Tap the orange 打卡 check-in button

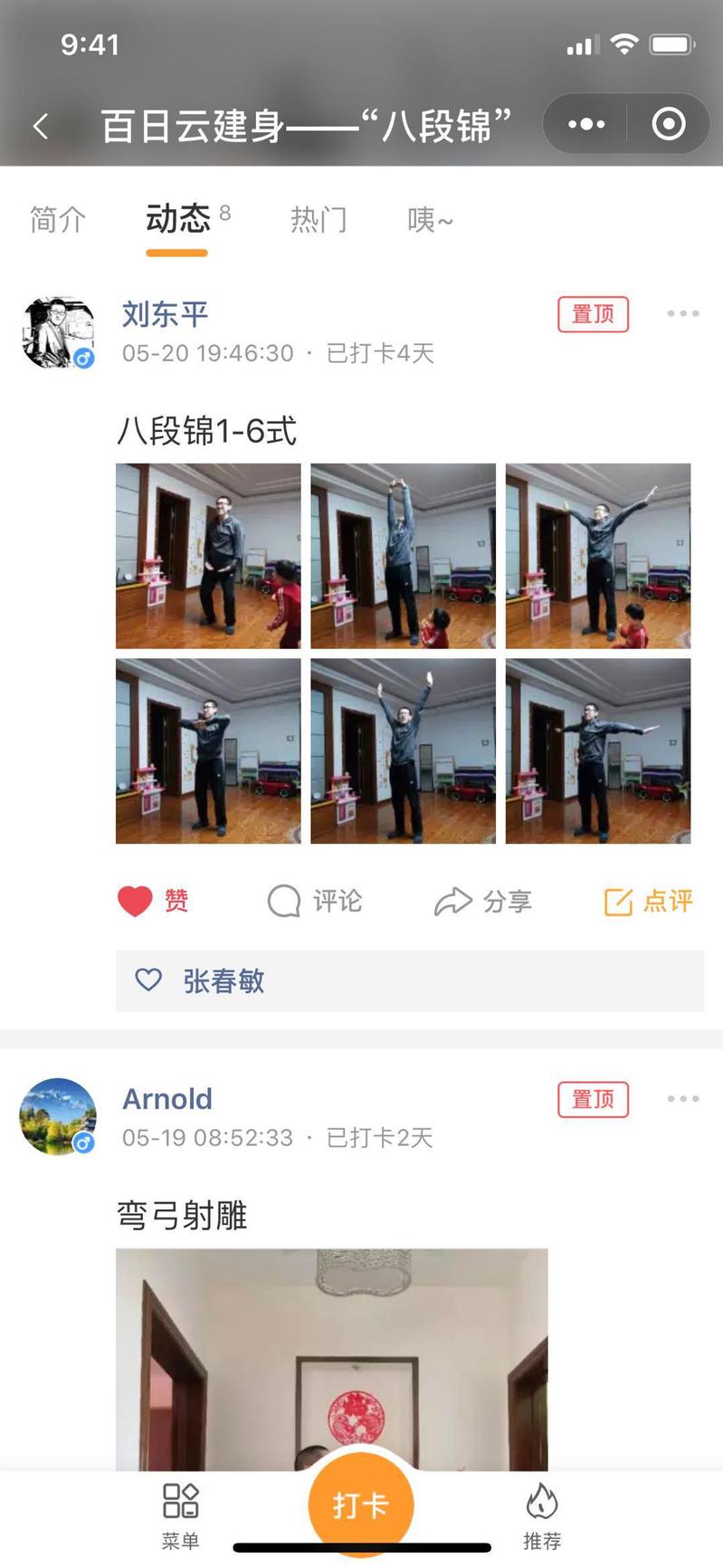360,1505
